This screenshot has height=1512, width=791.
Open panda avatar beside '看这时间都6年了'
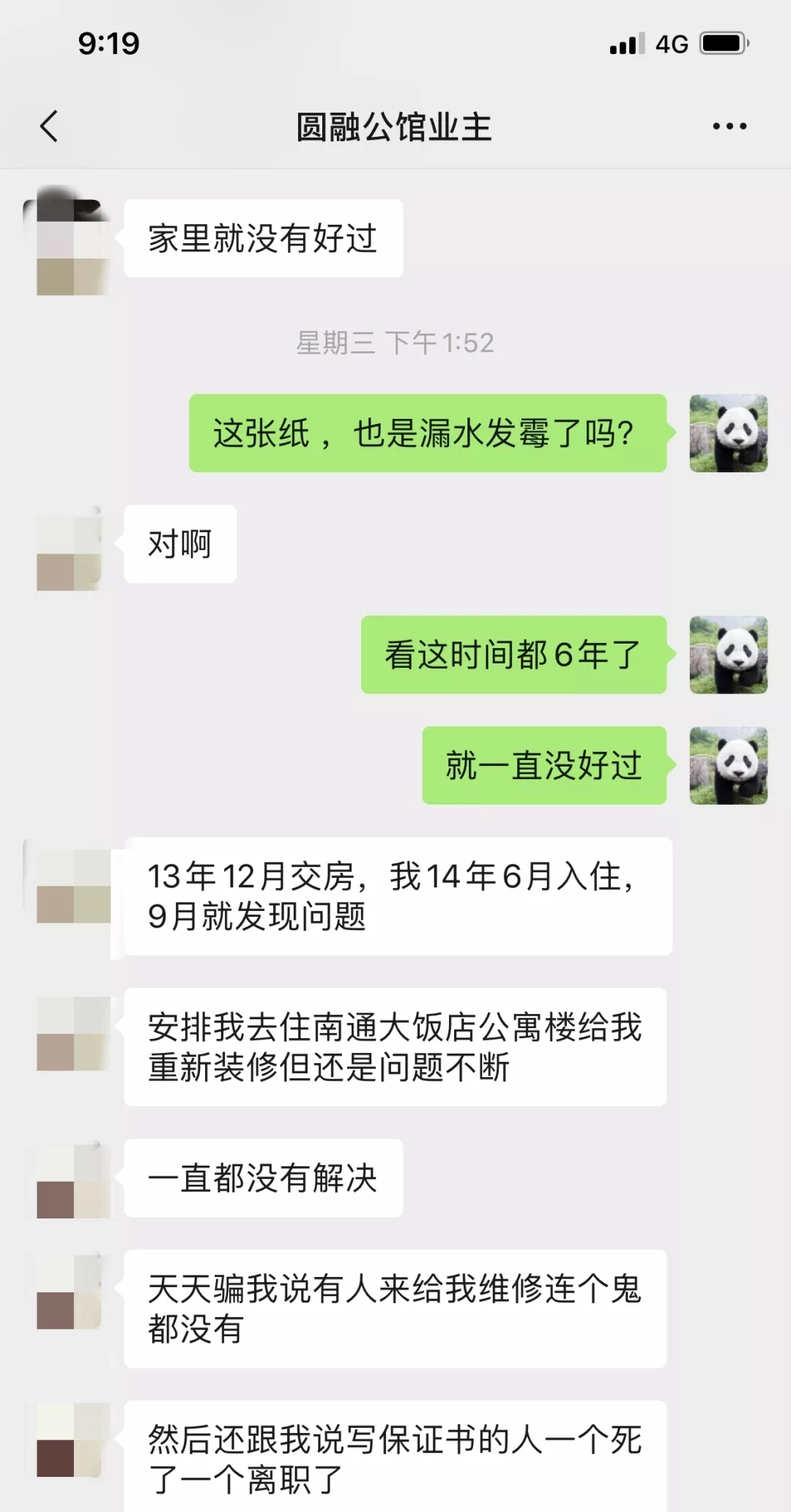click(728, 655)
